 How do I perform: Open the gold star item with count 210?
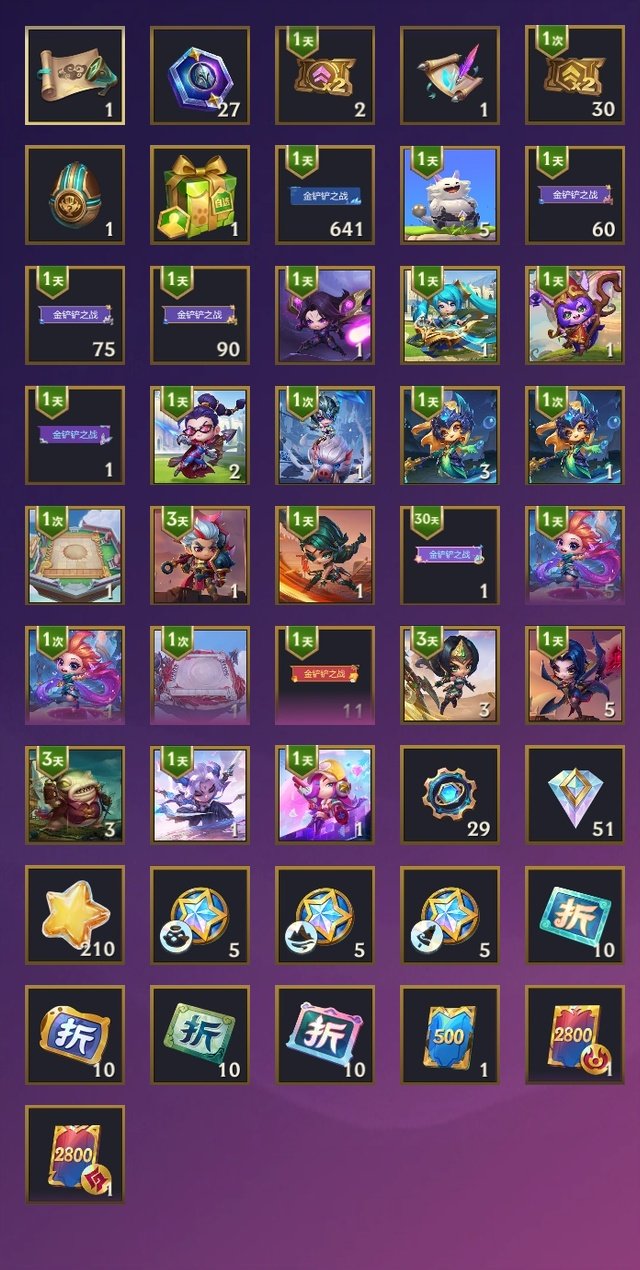tap(75, 915)
